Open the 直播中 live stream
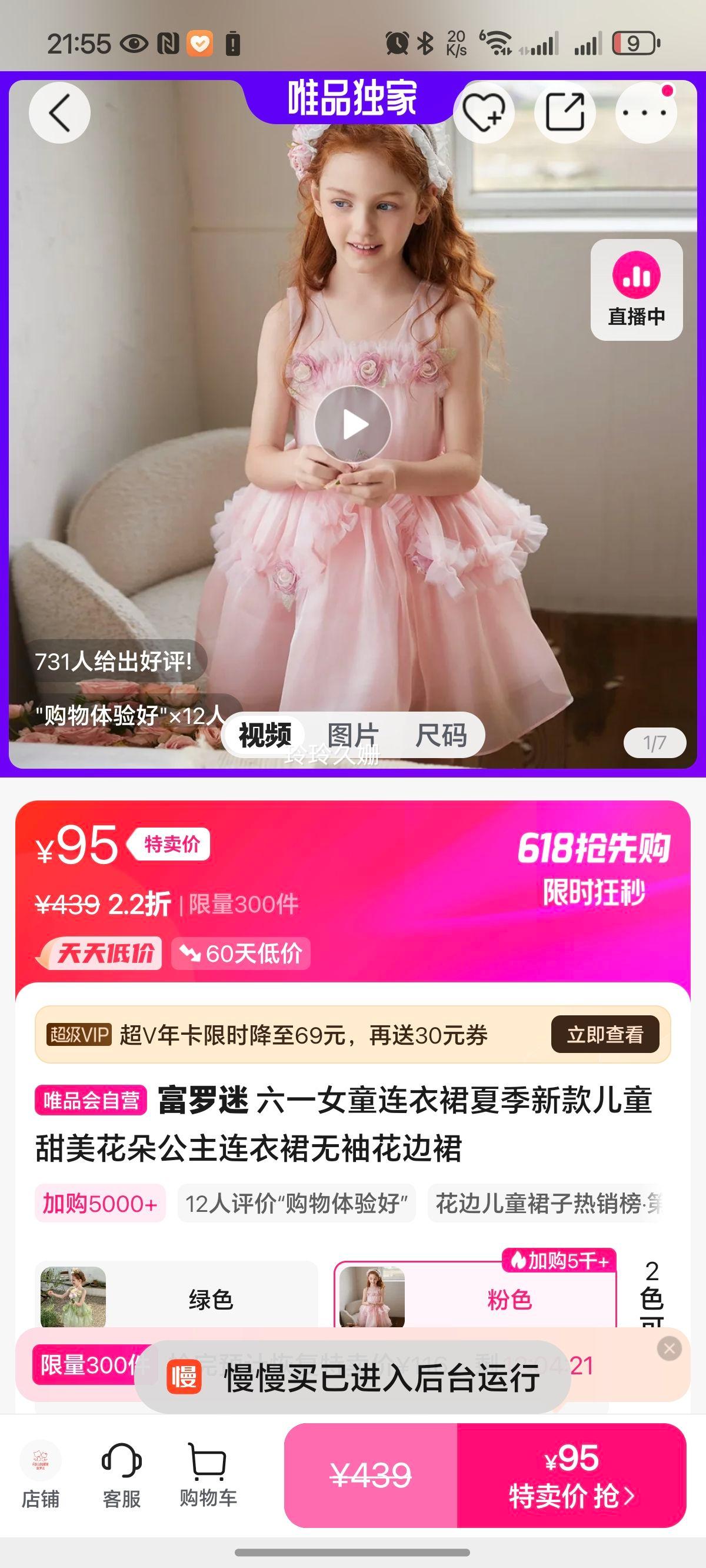This screenshot has height=1568, width=706. (636, 290)
